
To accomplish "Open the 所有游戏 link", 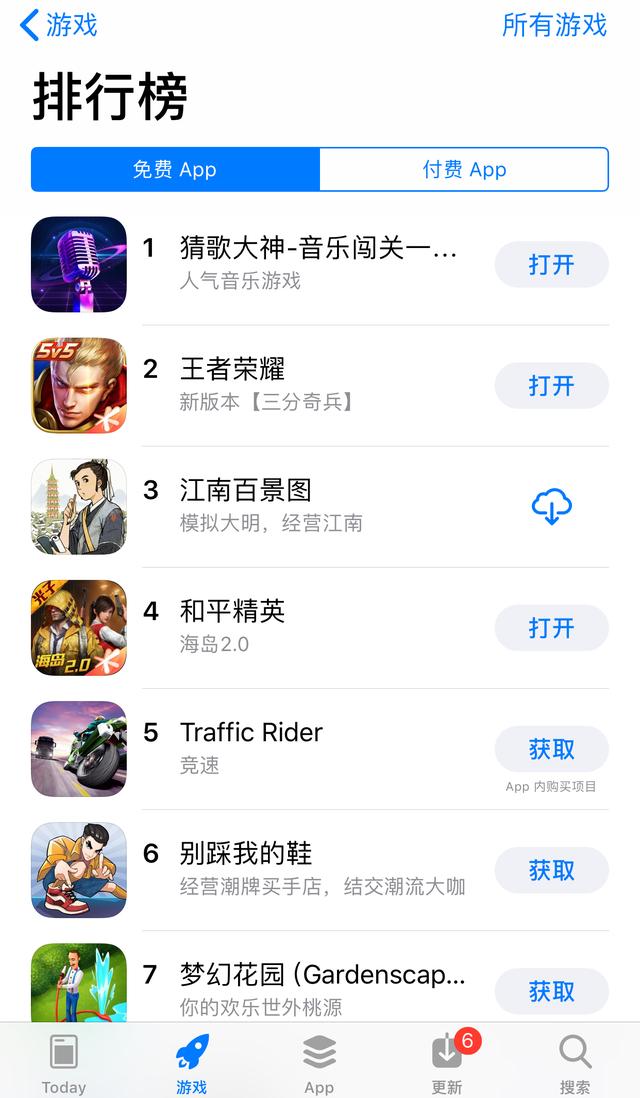I will [554, 25].
